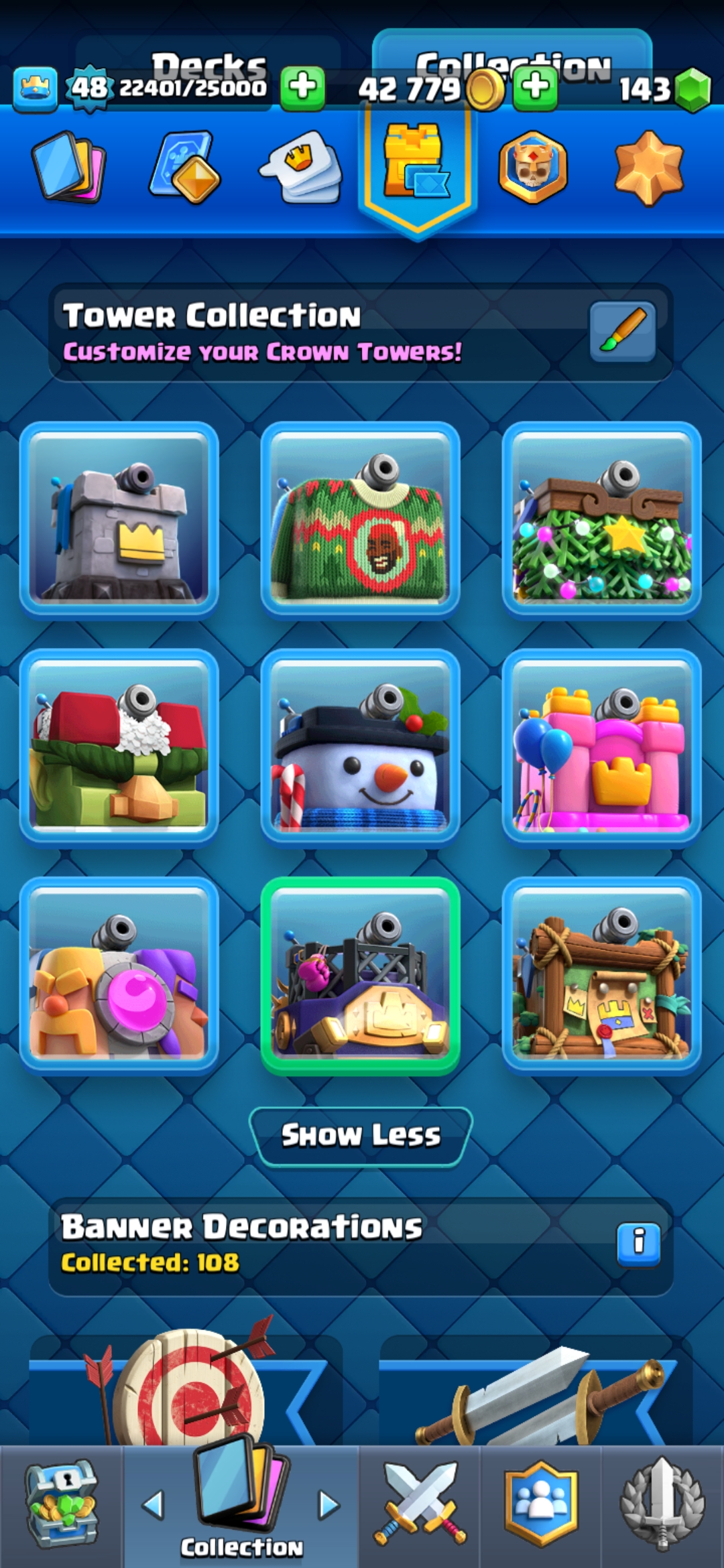Pick the wooden bulletin board tower skin
The height and width of the screenshot is (1568, 724).
[602, 976]
